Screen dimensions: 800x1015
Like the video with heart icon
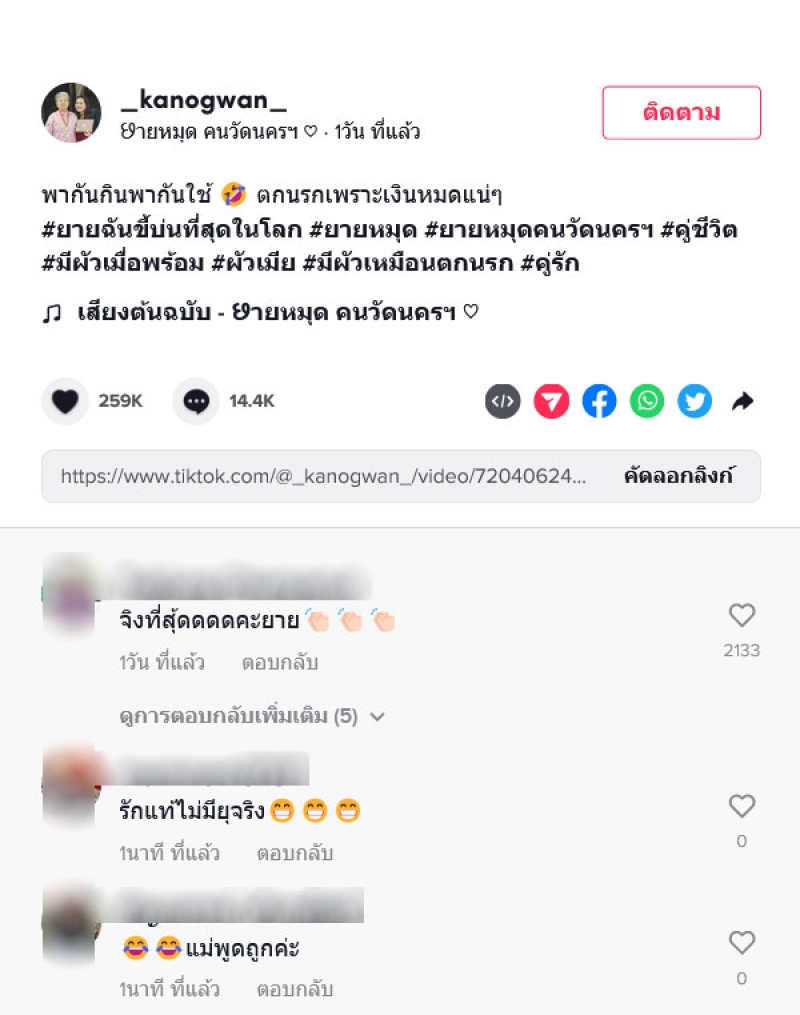[65, 402]
